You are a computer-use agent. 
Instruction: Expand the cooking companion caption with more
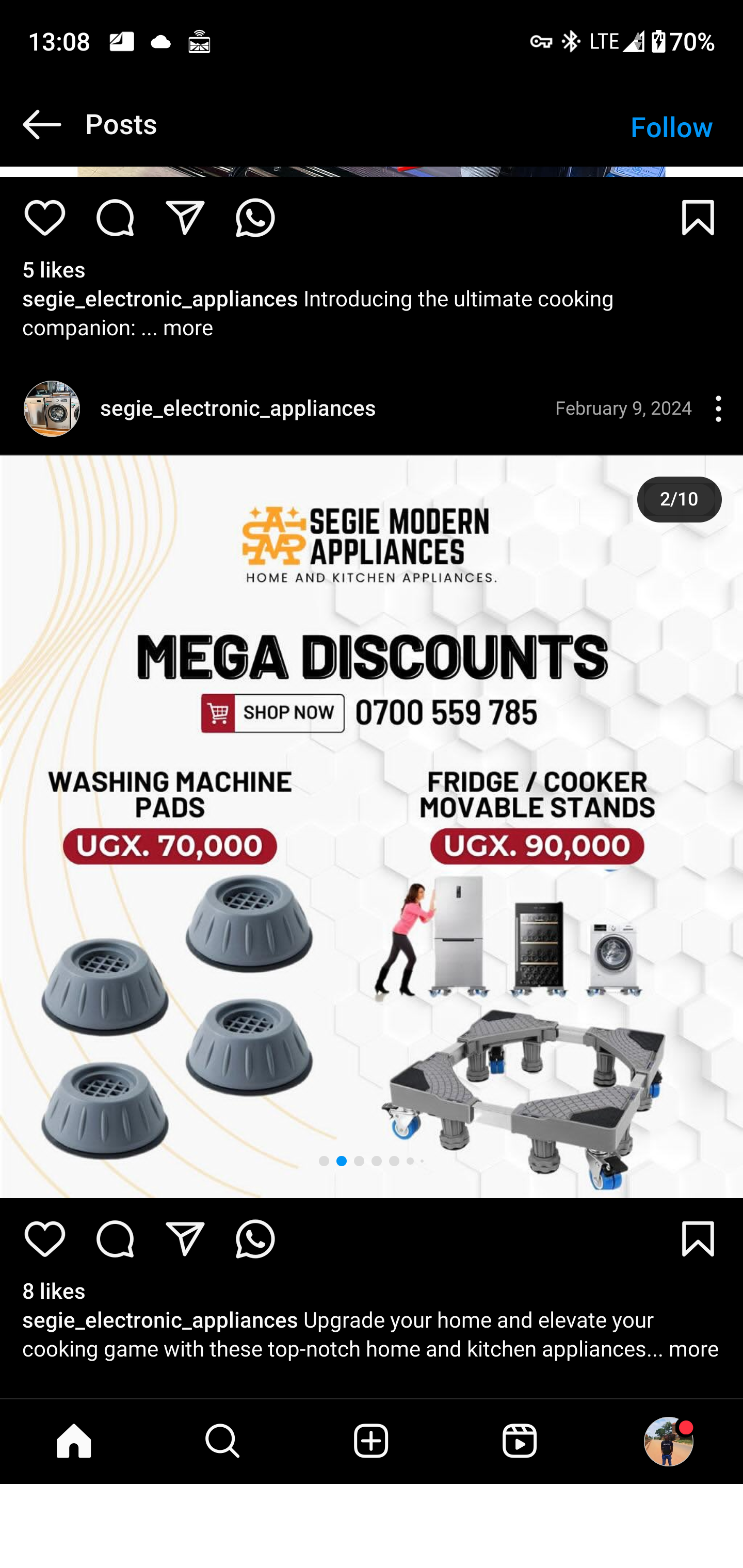pyautogui.click(x=188, y=328)
